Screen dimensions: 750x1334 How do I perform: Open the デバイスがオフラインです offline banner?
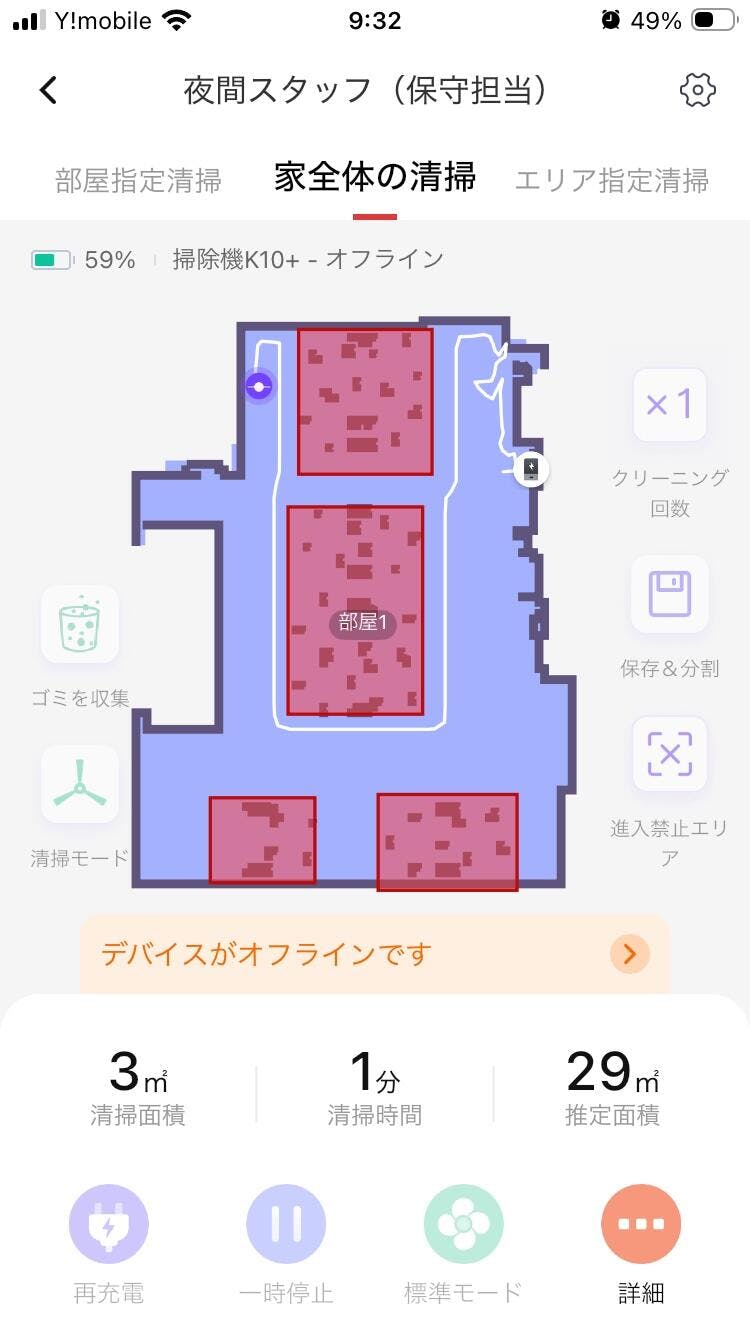[374, 953]
